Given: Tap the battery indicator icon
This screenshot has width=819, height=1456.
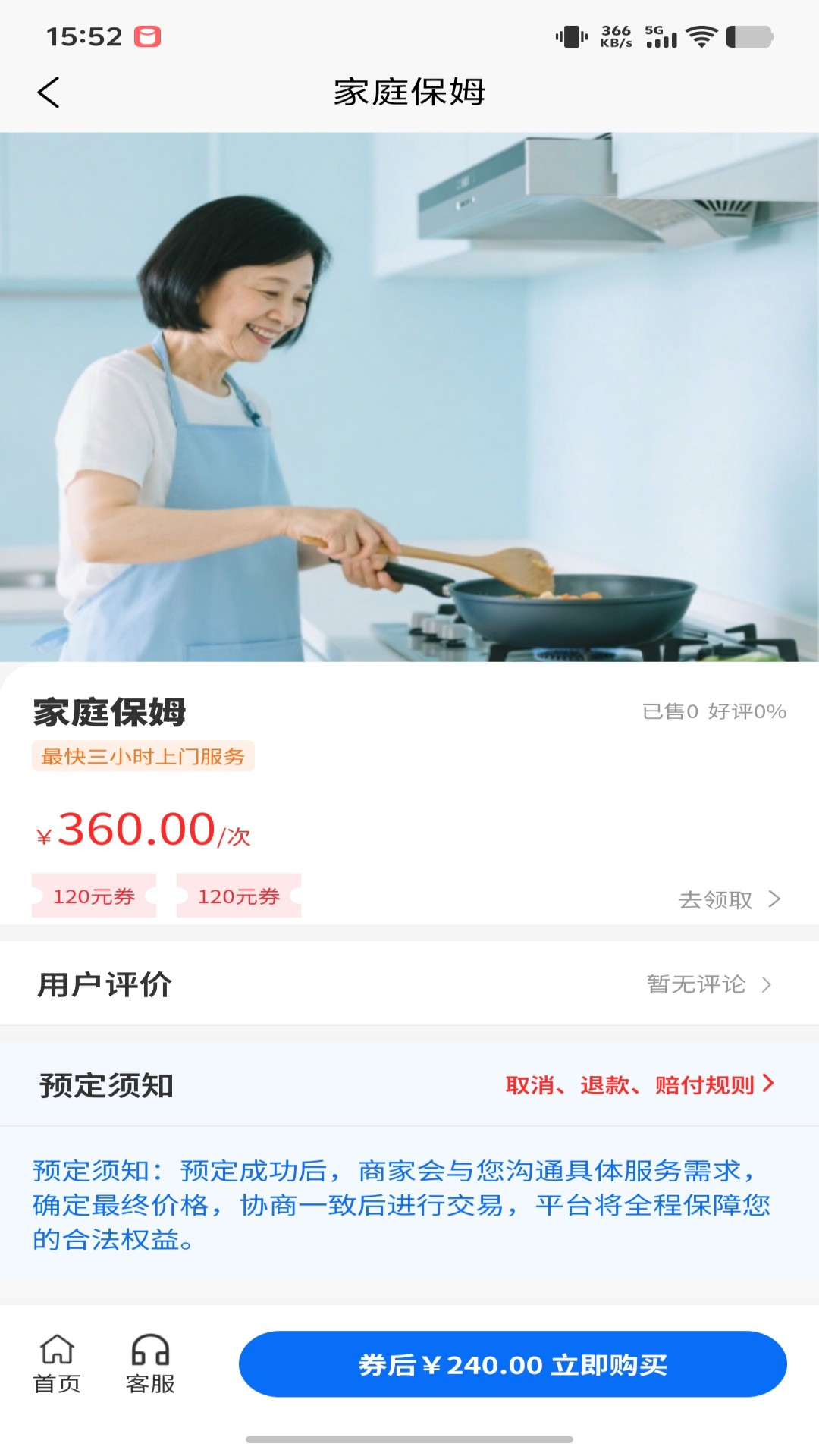Looking at the screenshot, I should click(x=747, y=33).
